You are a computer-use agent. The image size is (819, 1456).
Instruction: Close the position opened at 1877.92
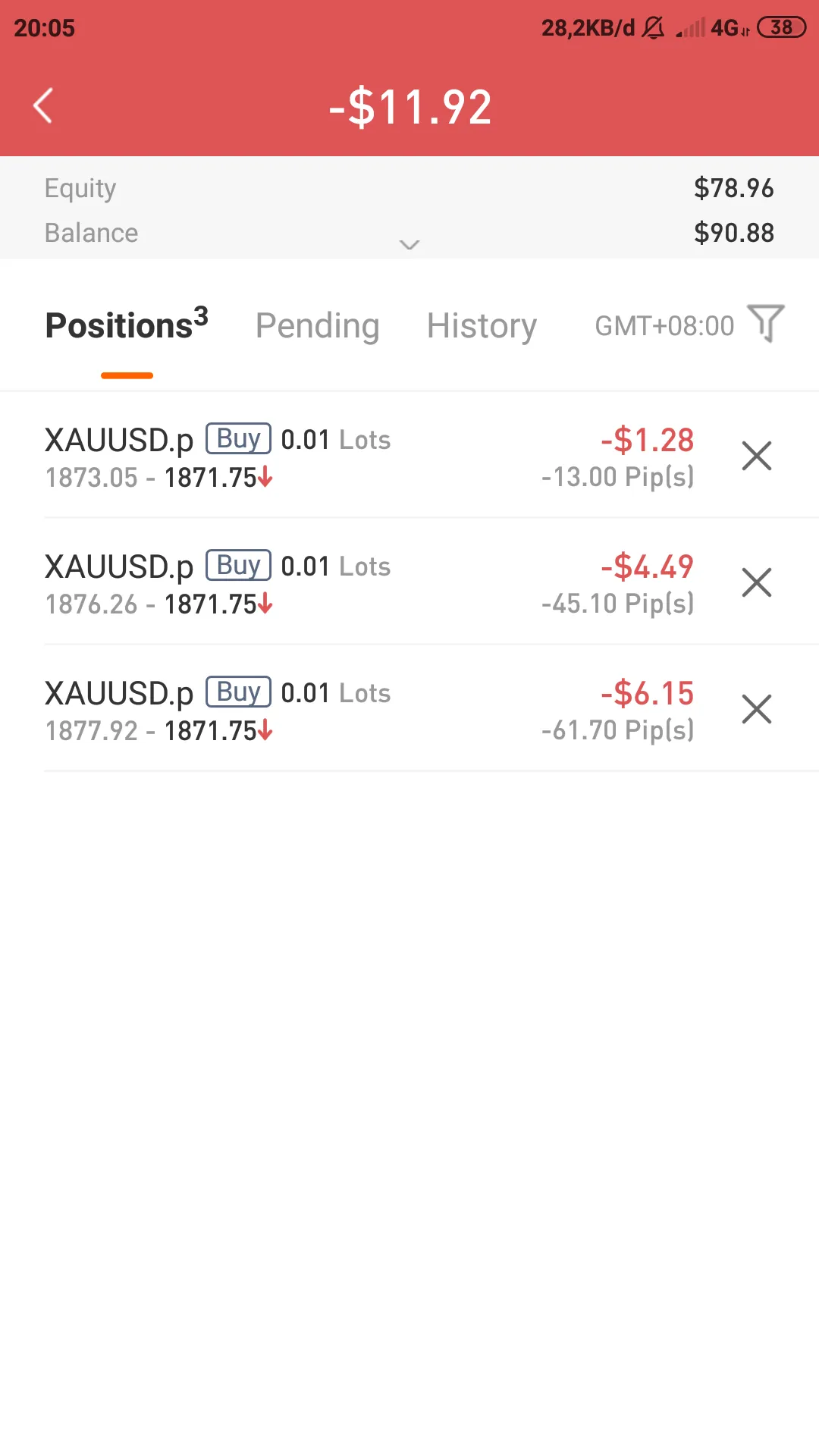click(x=757, y=709)
